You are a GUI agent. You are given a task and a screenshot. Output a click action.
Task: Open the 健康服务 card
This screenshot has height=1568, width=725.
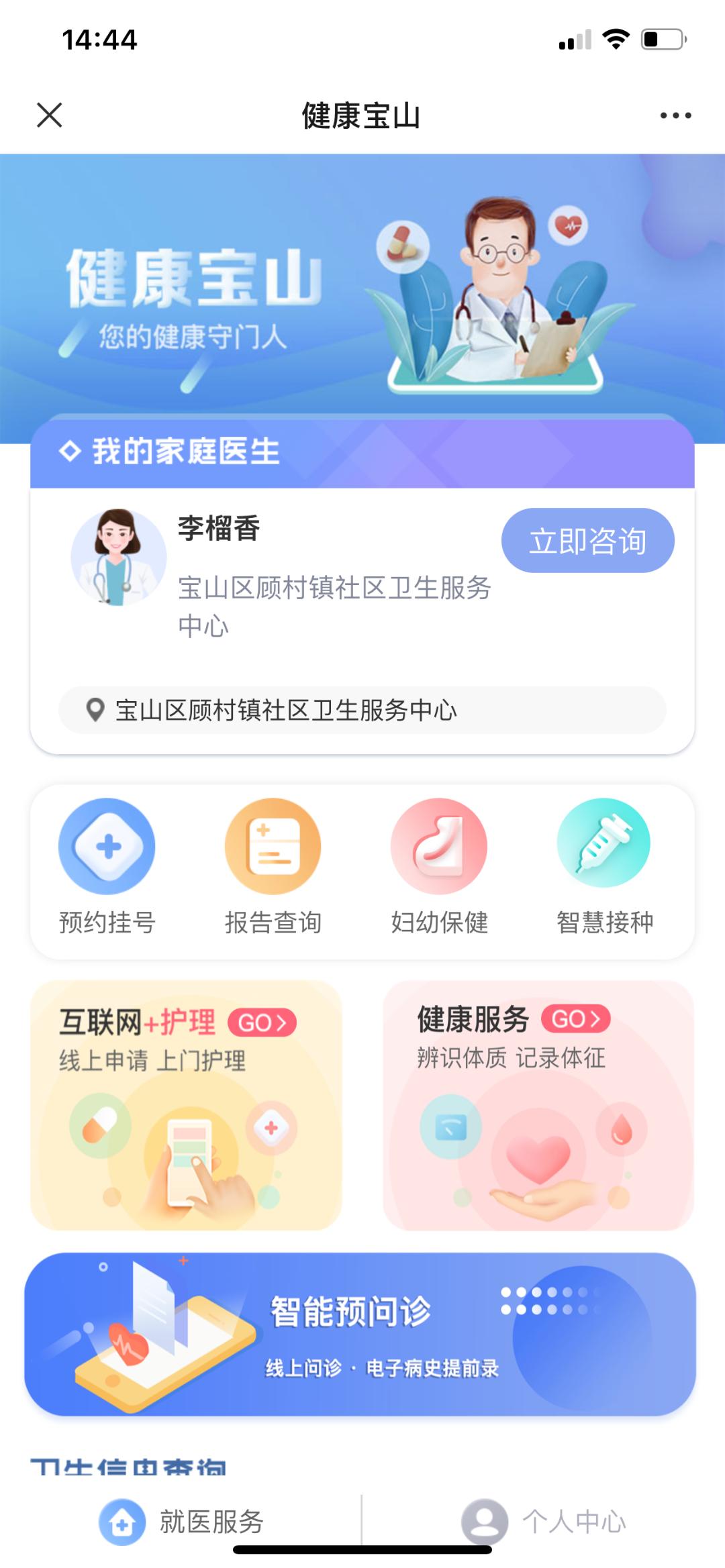(x=538, y=1105)
